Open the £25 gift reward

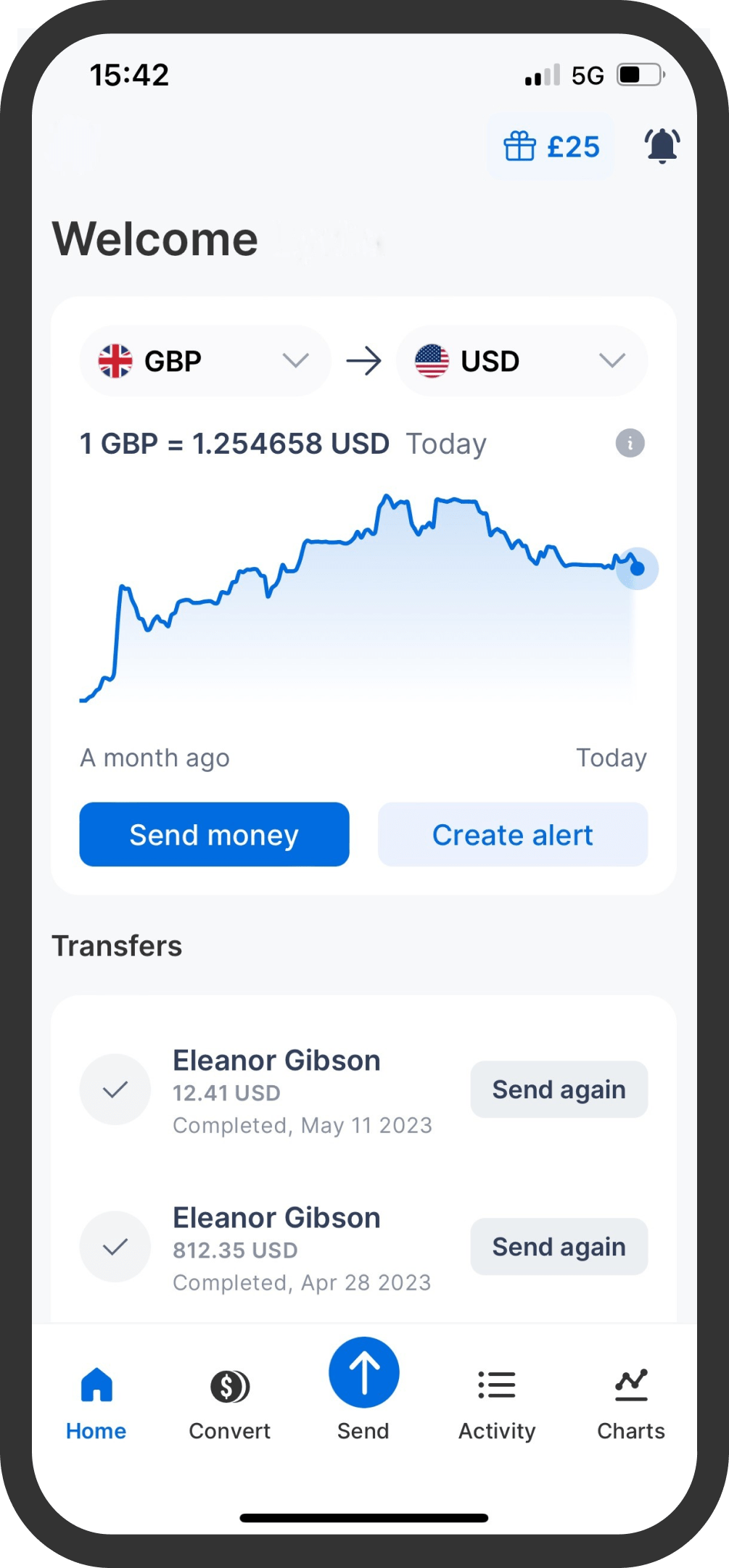point(551,147)
